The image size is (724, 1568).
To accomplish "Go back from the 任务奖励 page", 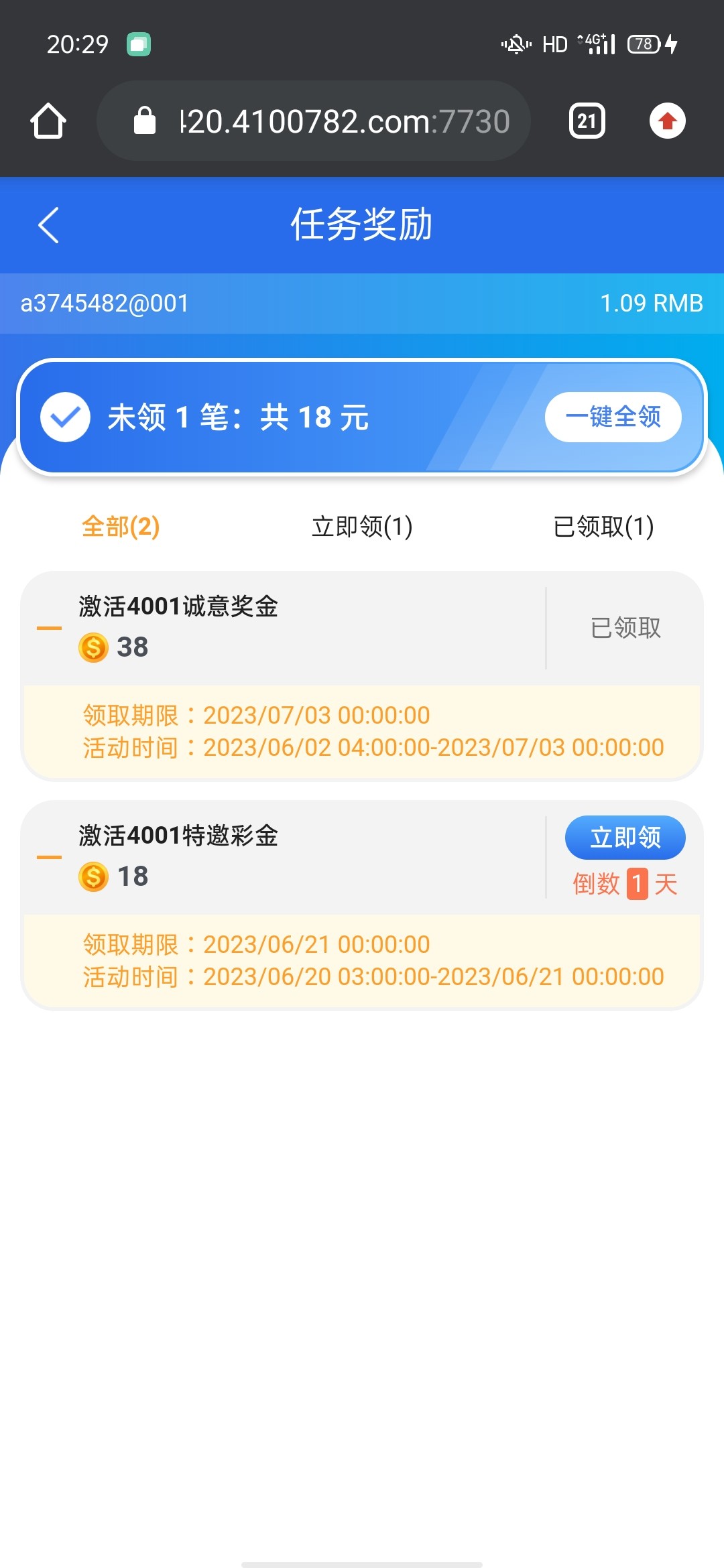I will click(49, 225).
